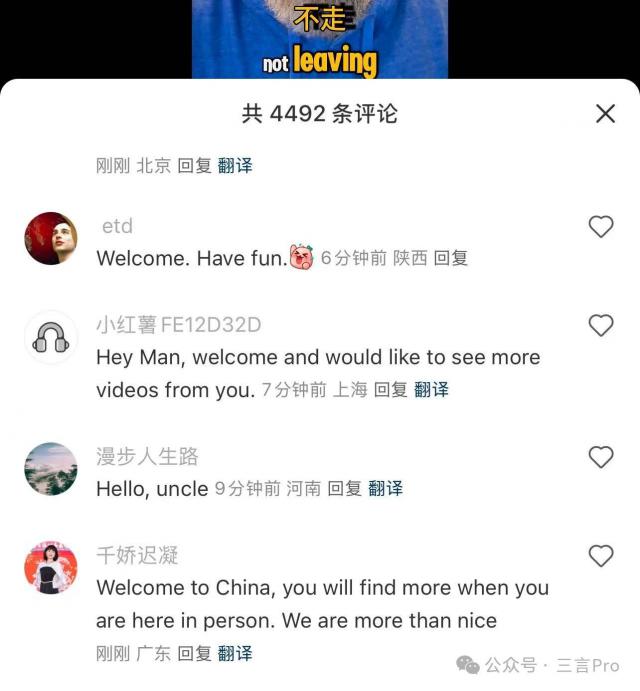
Task: Translate the 'Hey Man' comment
Action: 432,390
